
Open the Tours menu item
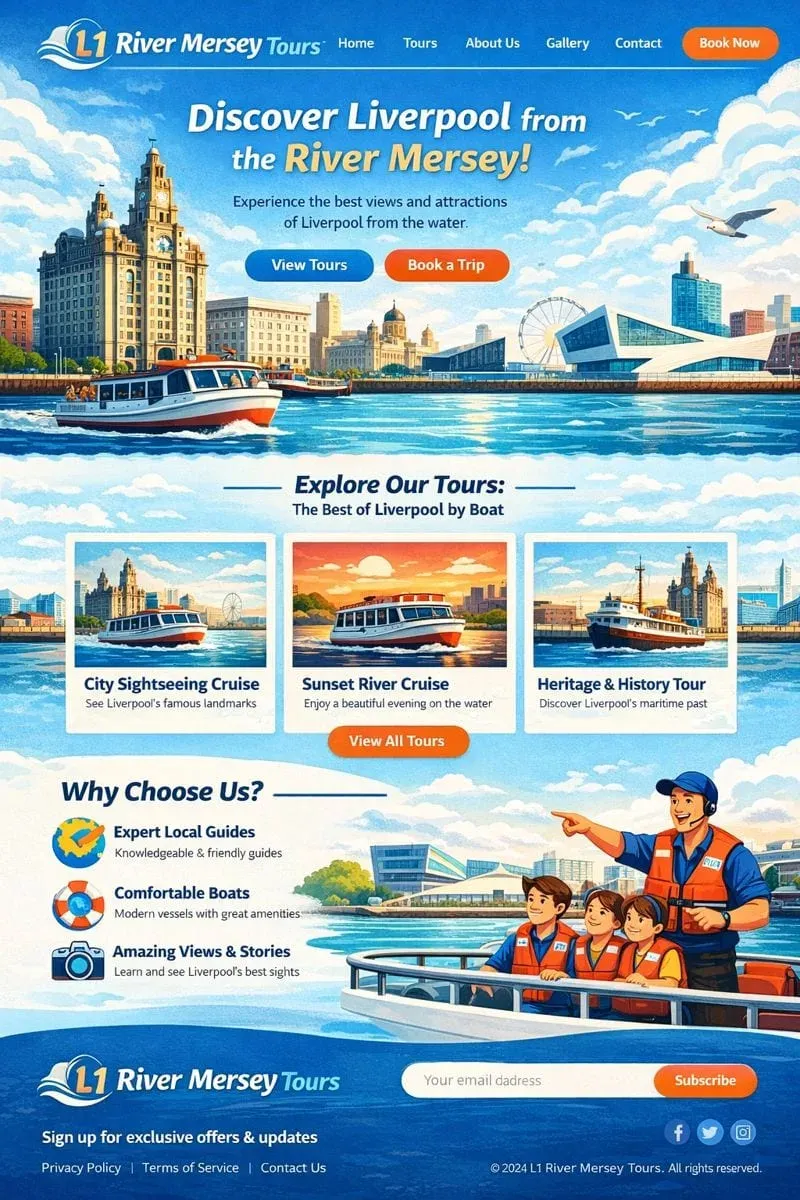click(419, 44)
